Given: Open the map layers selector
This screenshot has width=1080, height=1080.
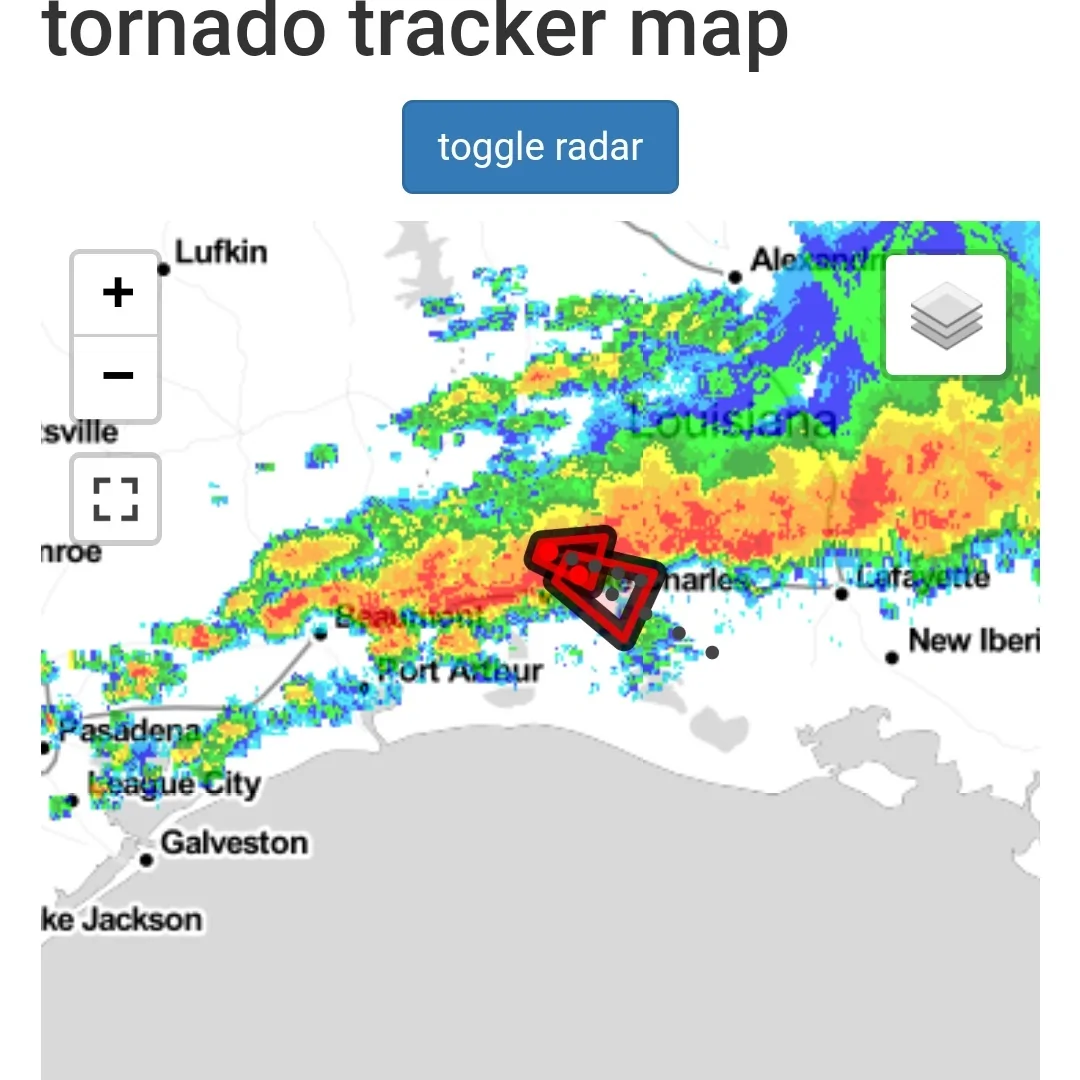Looking at the screenshot, I should pyautogui.click(x=946, y=315).
